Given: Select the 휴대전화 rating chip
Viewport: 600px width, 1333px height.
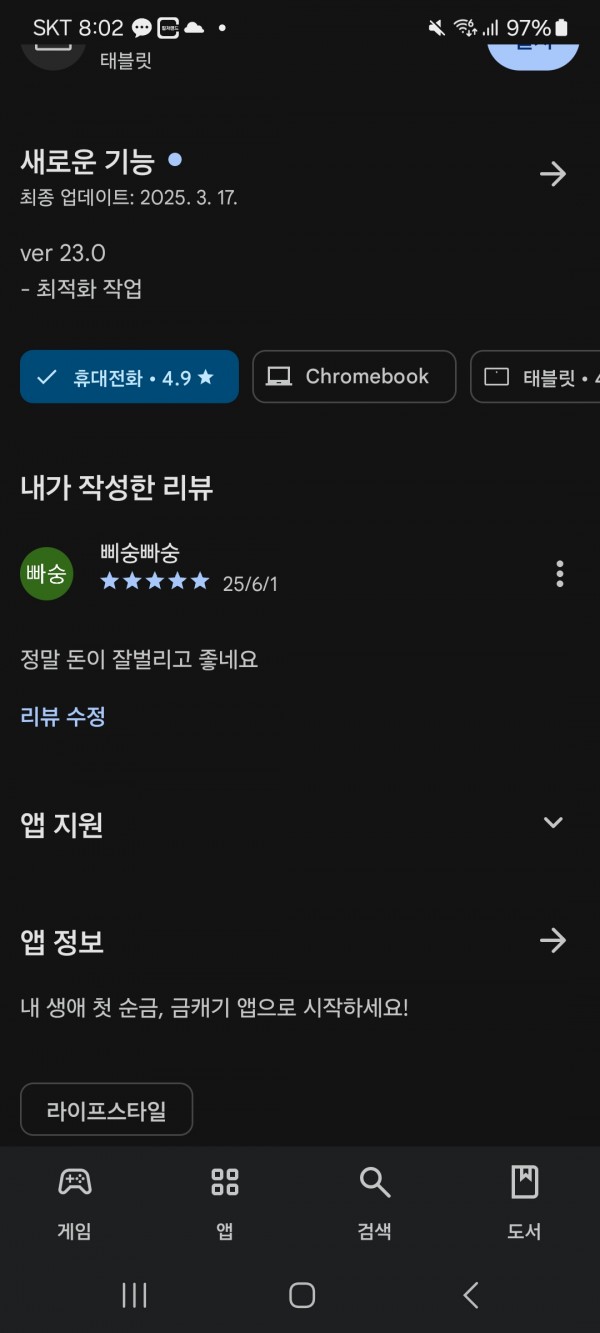Looking at the screenshot, I should tap(129, 377).
